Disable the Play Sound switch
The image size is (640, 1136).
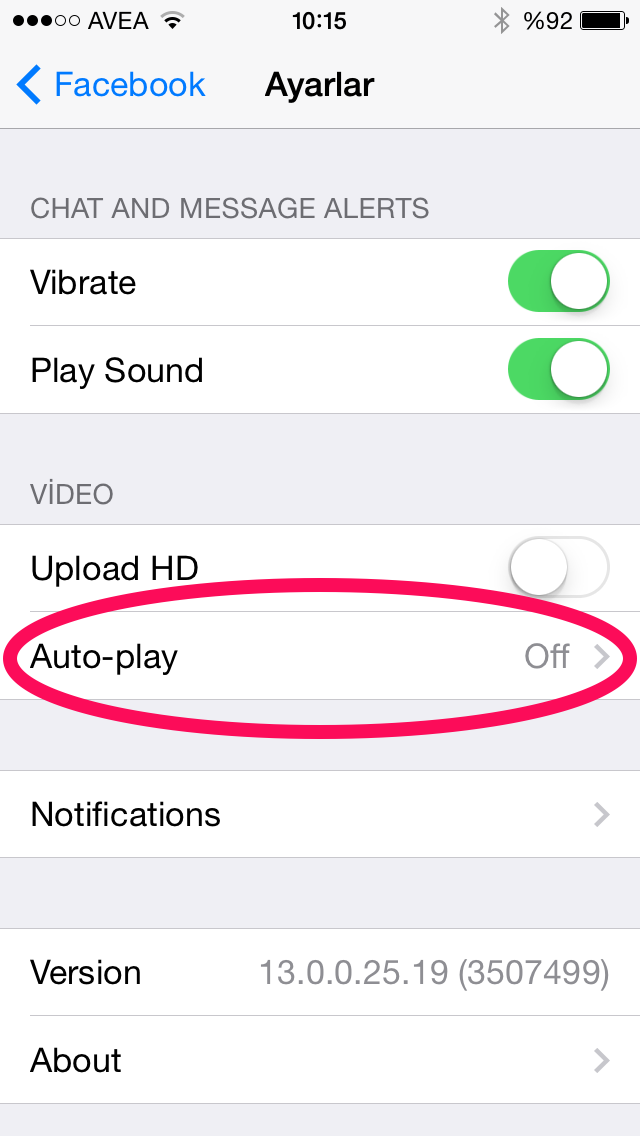(559, 369)
